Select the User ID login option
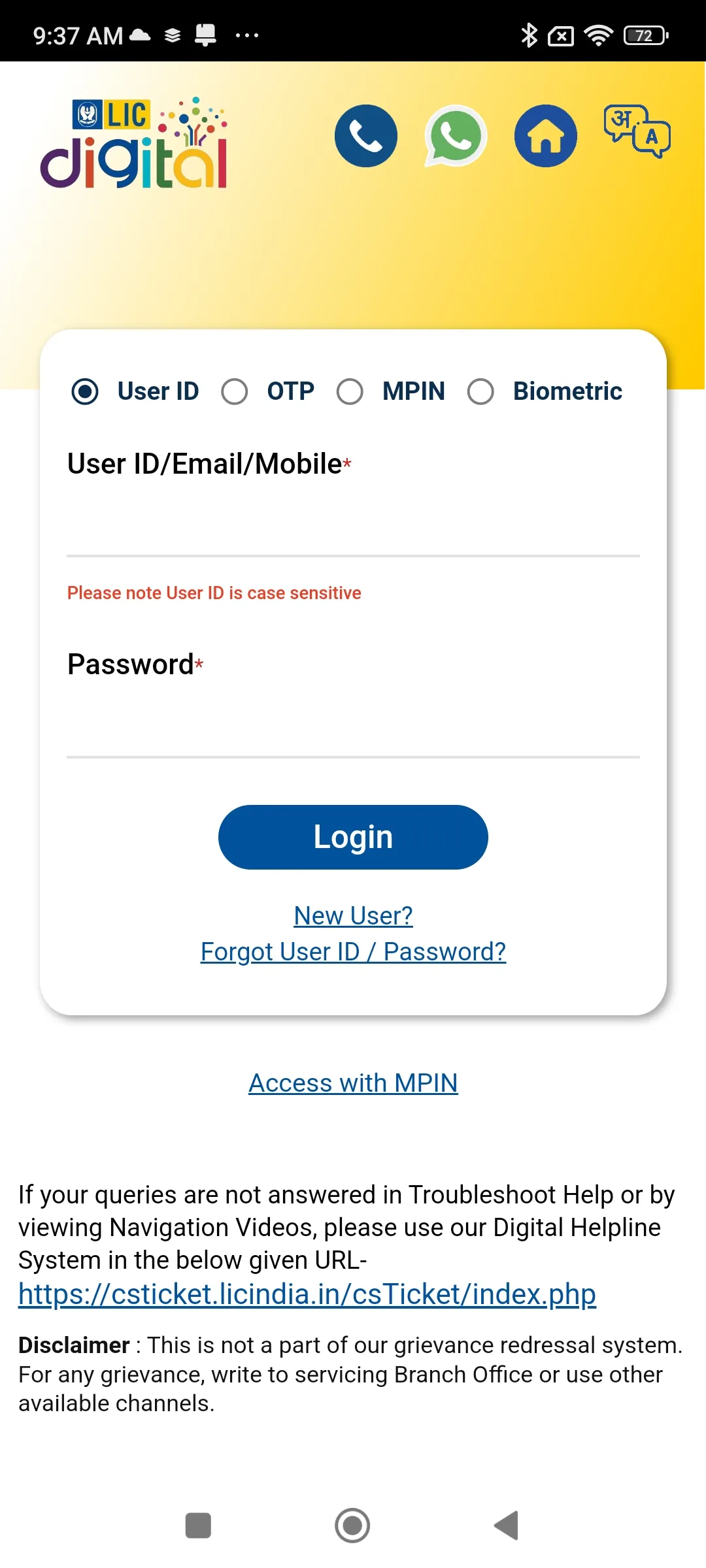This screenshot has height=1568, width=706. pyautogui.click(x=85, y=391)
